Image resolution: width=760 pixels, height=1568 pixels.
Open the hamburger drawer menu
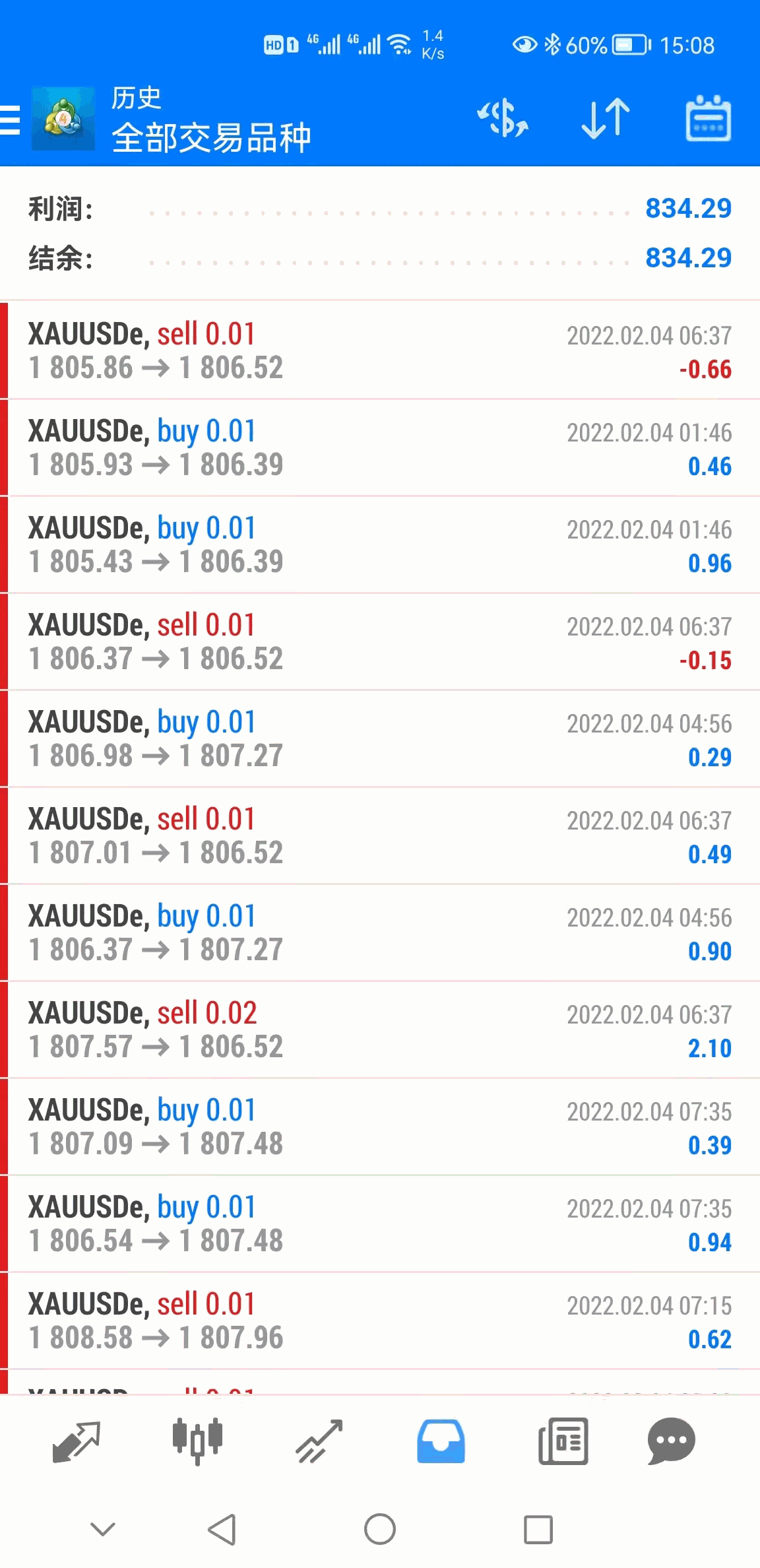click(x=11, y=120)
